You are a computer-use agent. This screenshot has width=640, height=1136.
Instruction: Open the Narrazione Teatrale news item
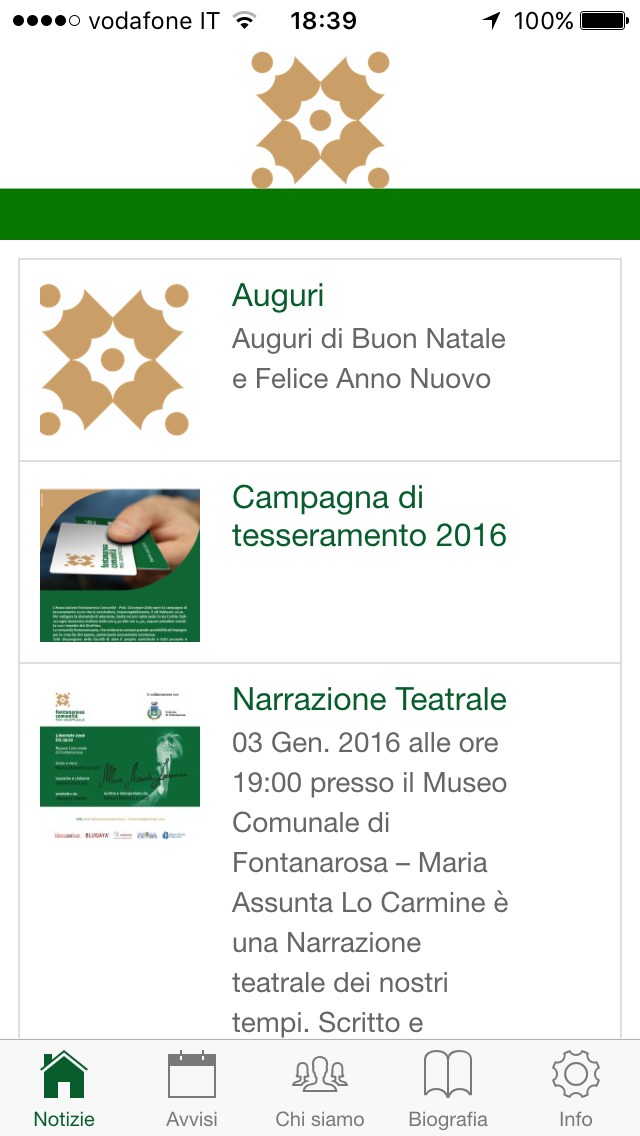(320, 850)
